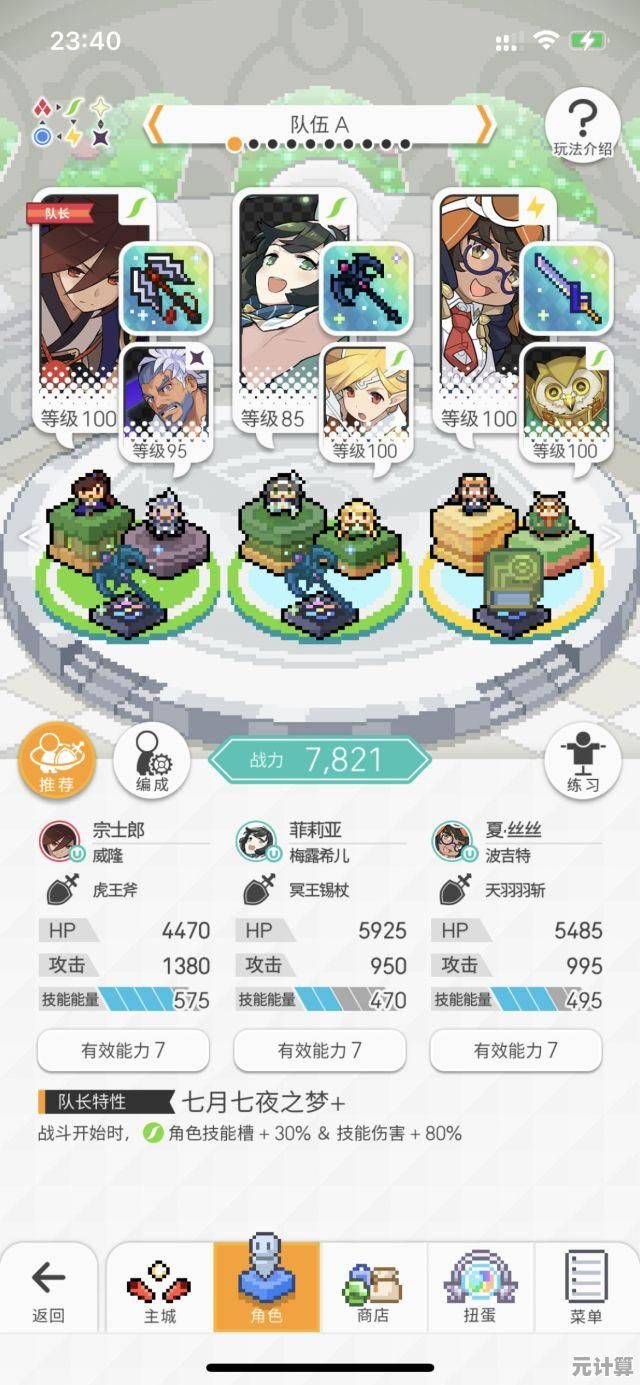Tap the 返回 back button
This screenshot has height=1385, width=640.
click(47, 1291)
